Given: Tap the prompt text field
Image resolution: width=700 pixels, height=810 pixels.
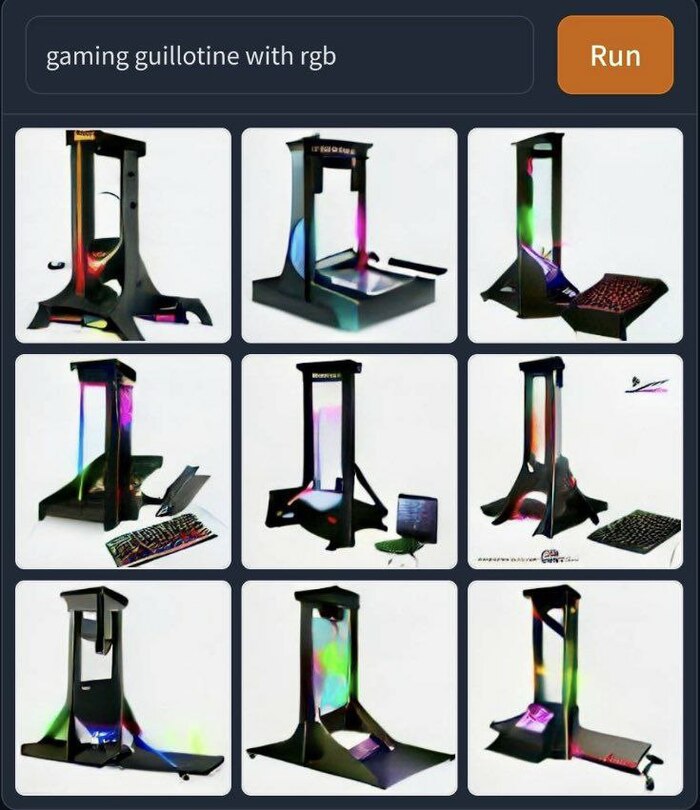Looking at the screenshot, I should (280, 55).
